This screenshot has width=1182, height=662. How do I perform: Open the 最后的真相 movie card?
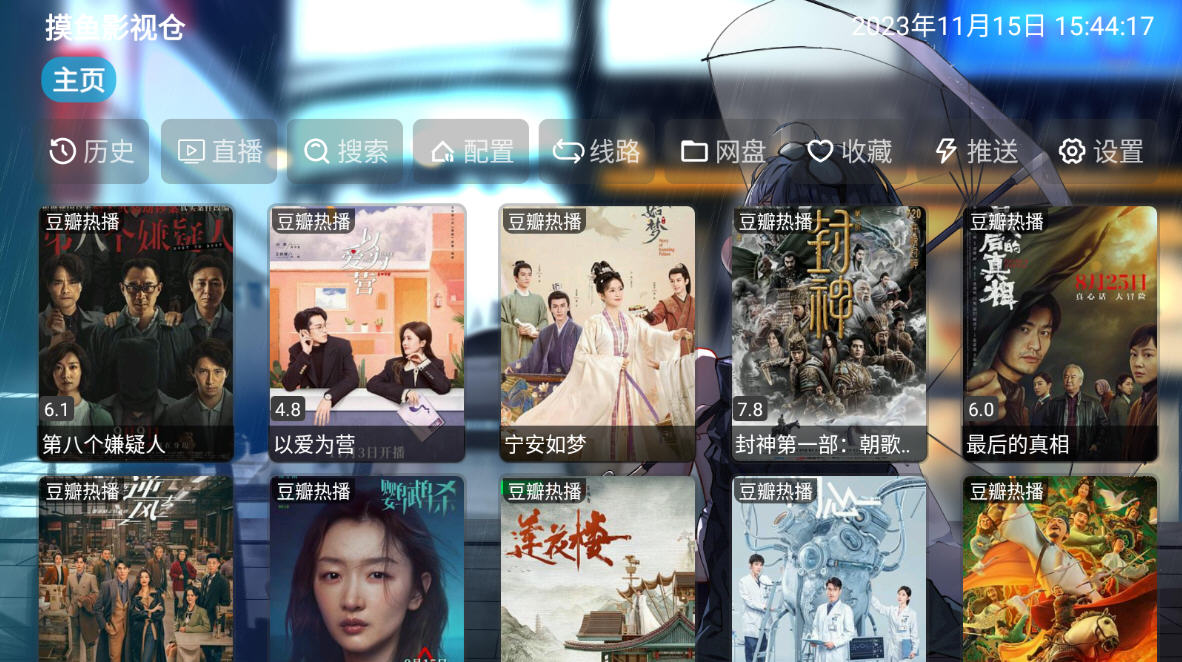pos(1060,333)
